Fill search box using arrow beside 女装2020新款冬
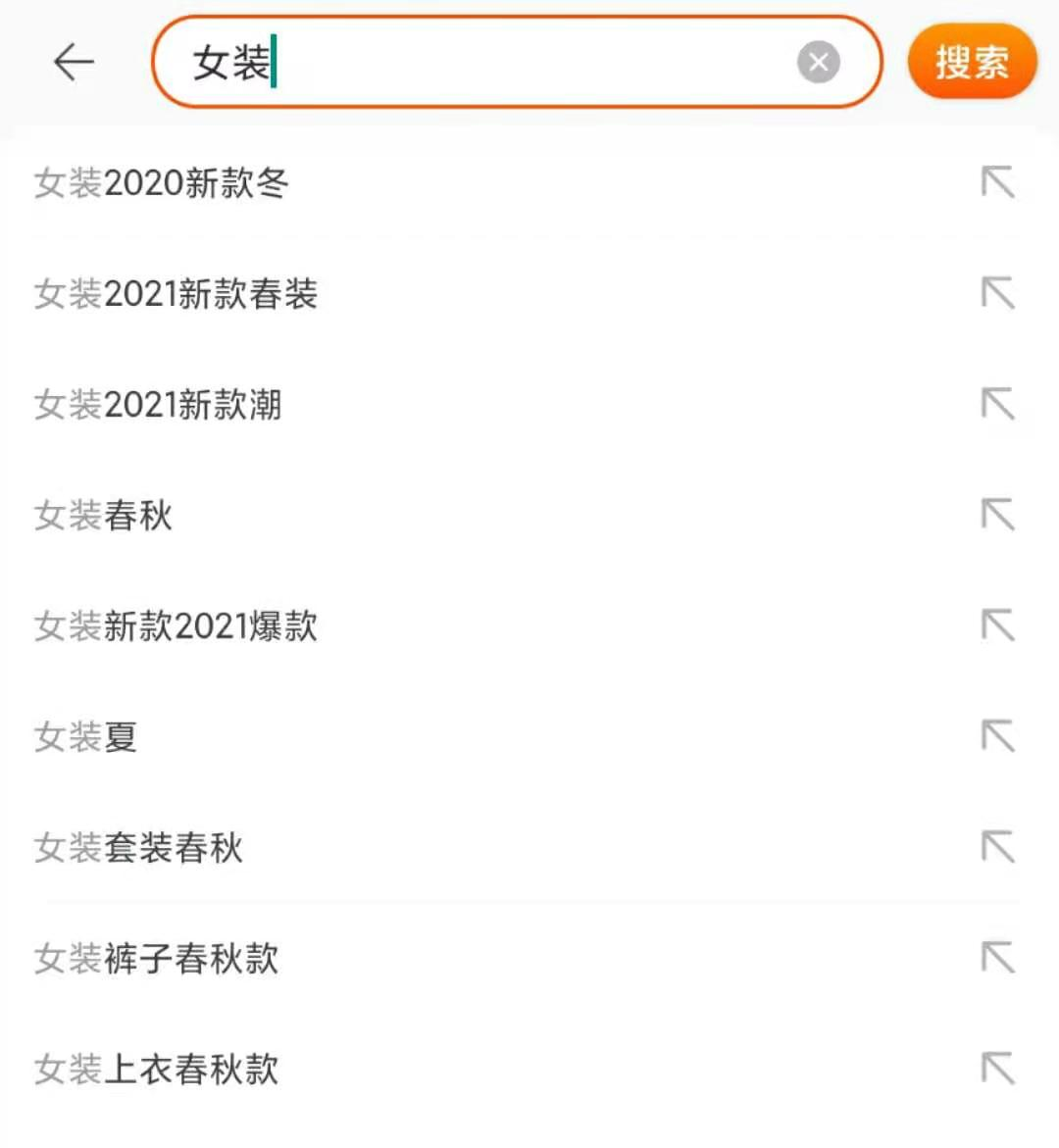 997,182
